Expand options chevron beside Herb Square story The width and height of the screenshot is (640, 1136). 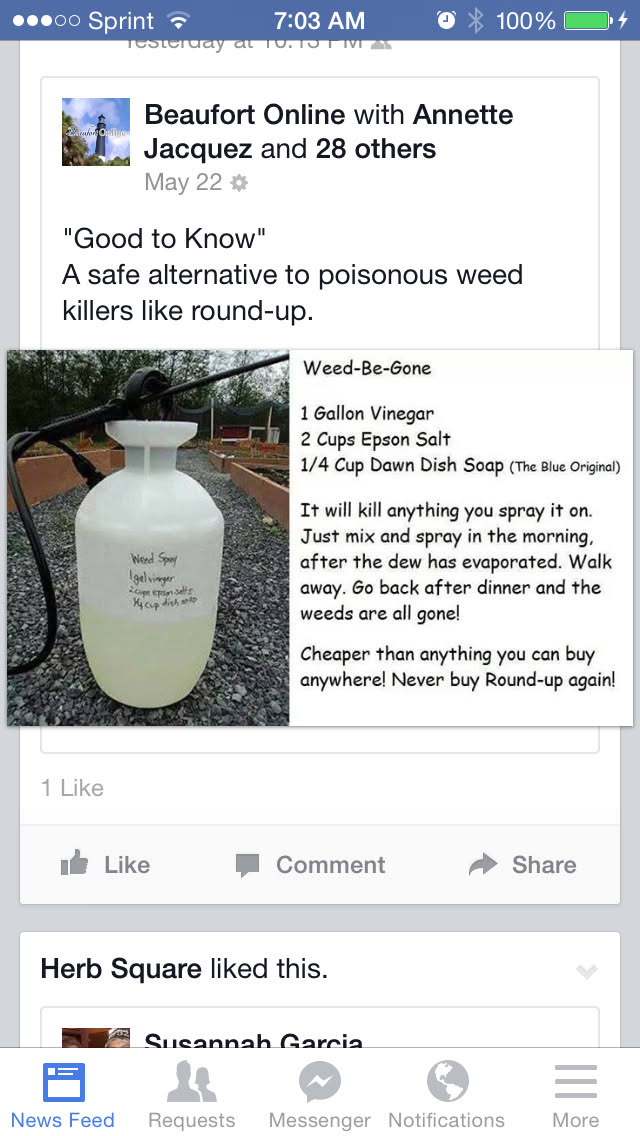tap(587, 971)
